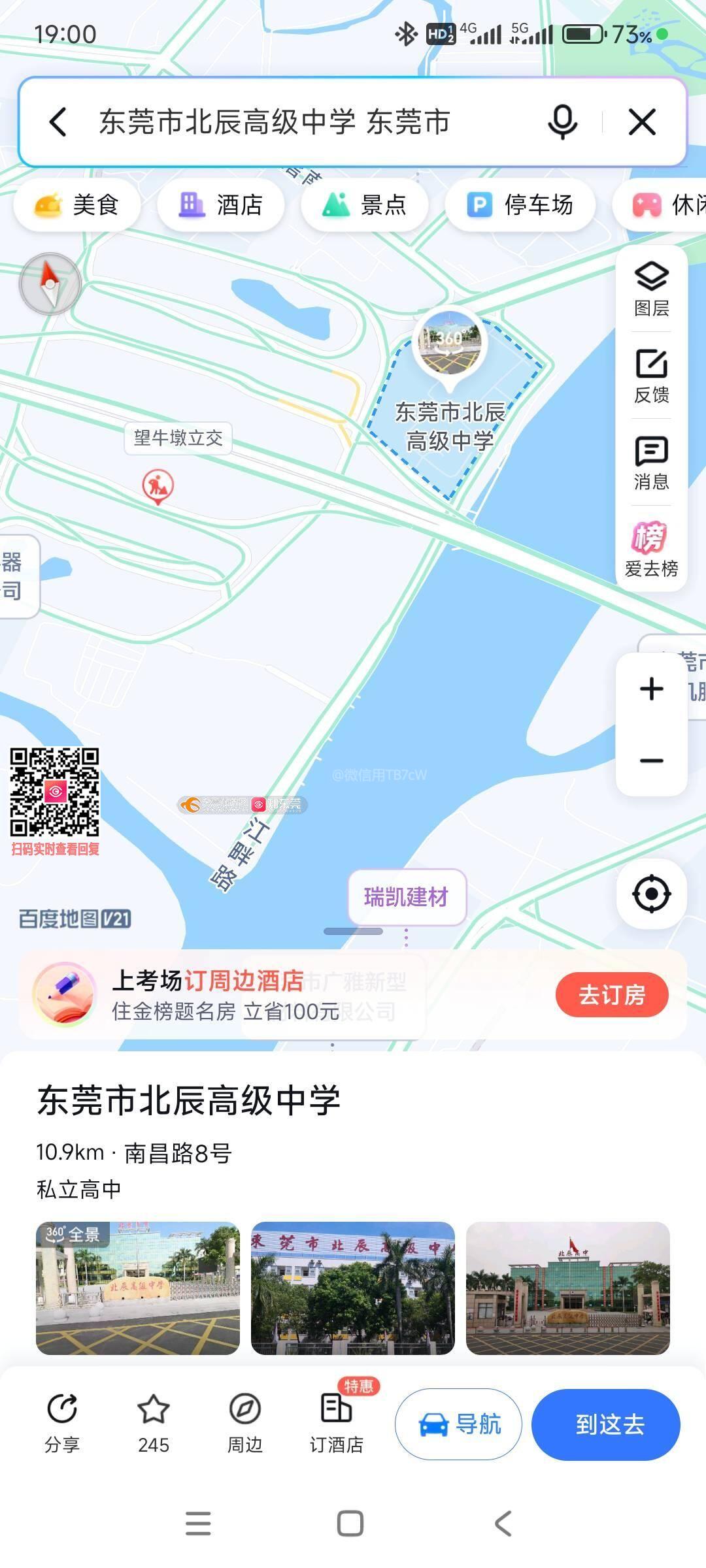706x1568 pixels.
Task: Open the 反馈 feedback option
Action: (x=651, y=376)
